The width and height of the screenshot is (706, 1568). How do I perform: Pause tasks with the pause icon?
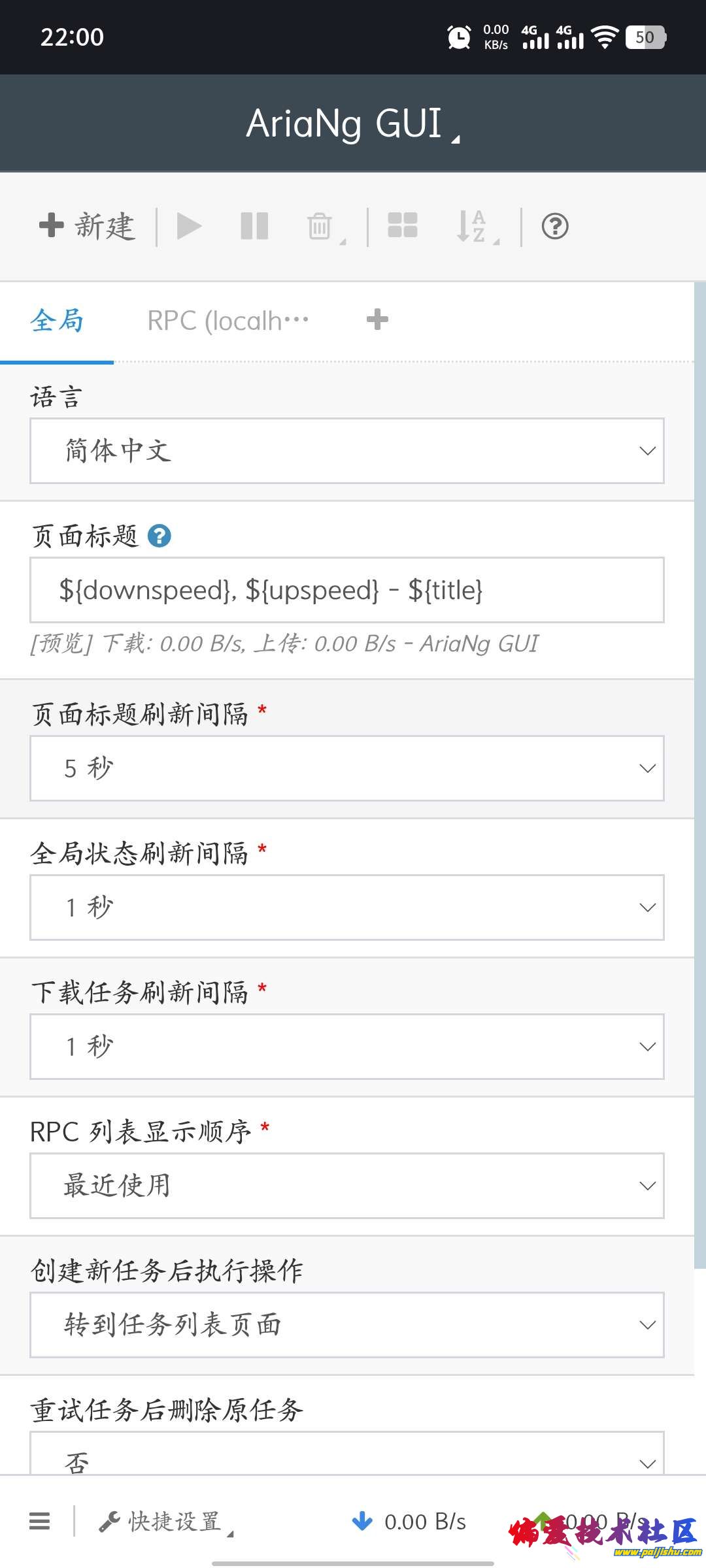pyautogui.click(x=255, y=227)
